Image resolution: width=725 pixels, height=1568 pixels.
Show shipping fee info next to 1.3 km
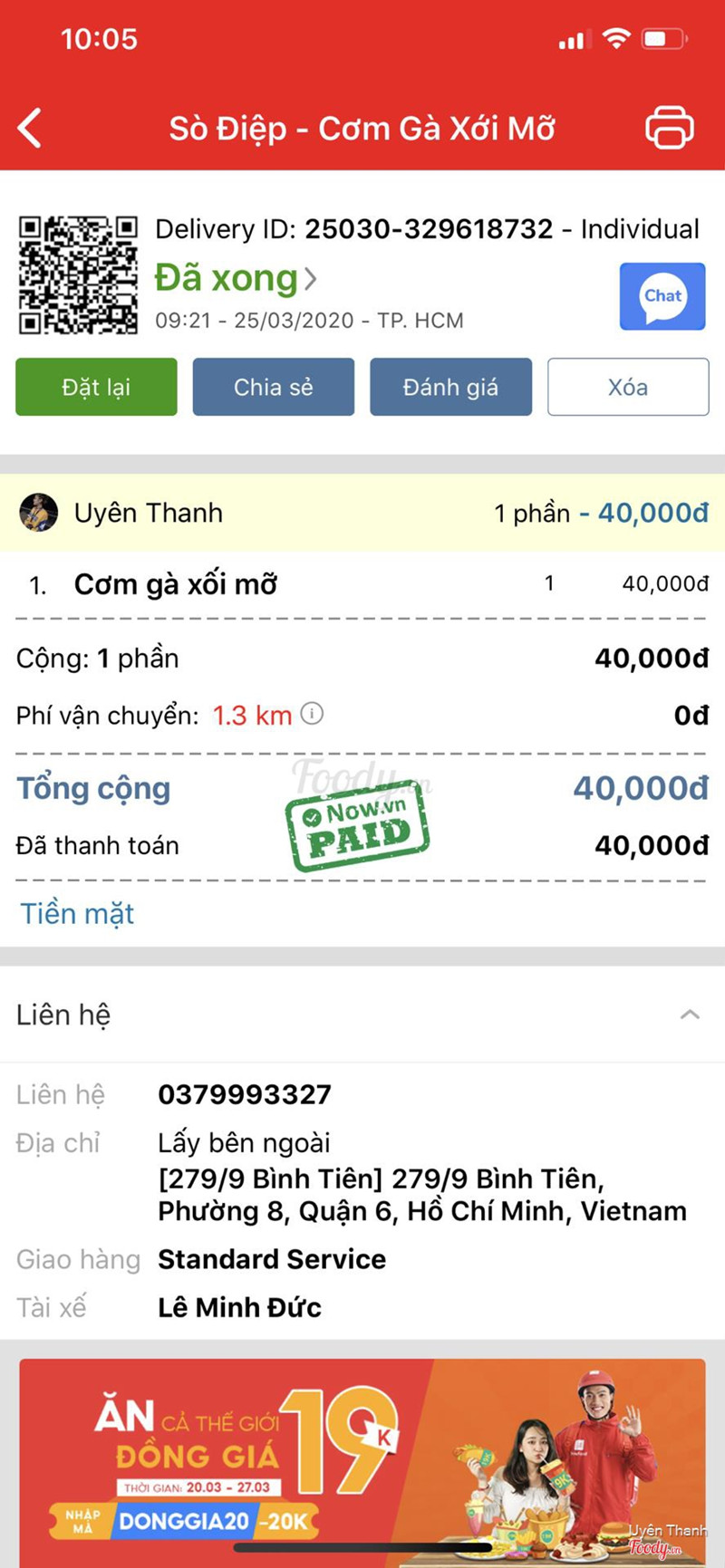pos(312,714)
